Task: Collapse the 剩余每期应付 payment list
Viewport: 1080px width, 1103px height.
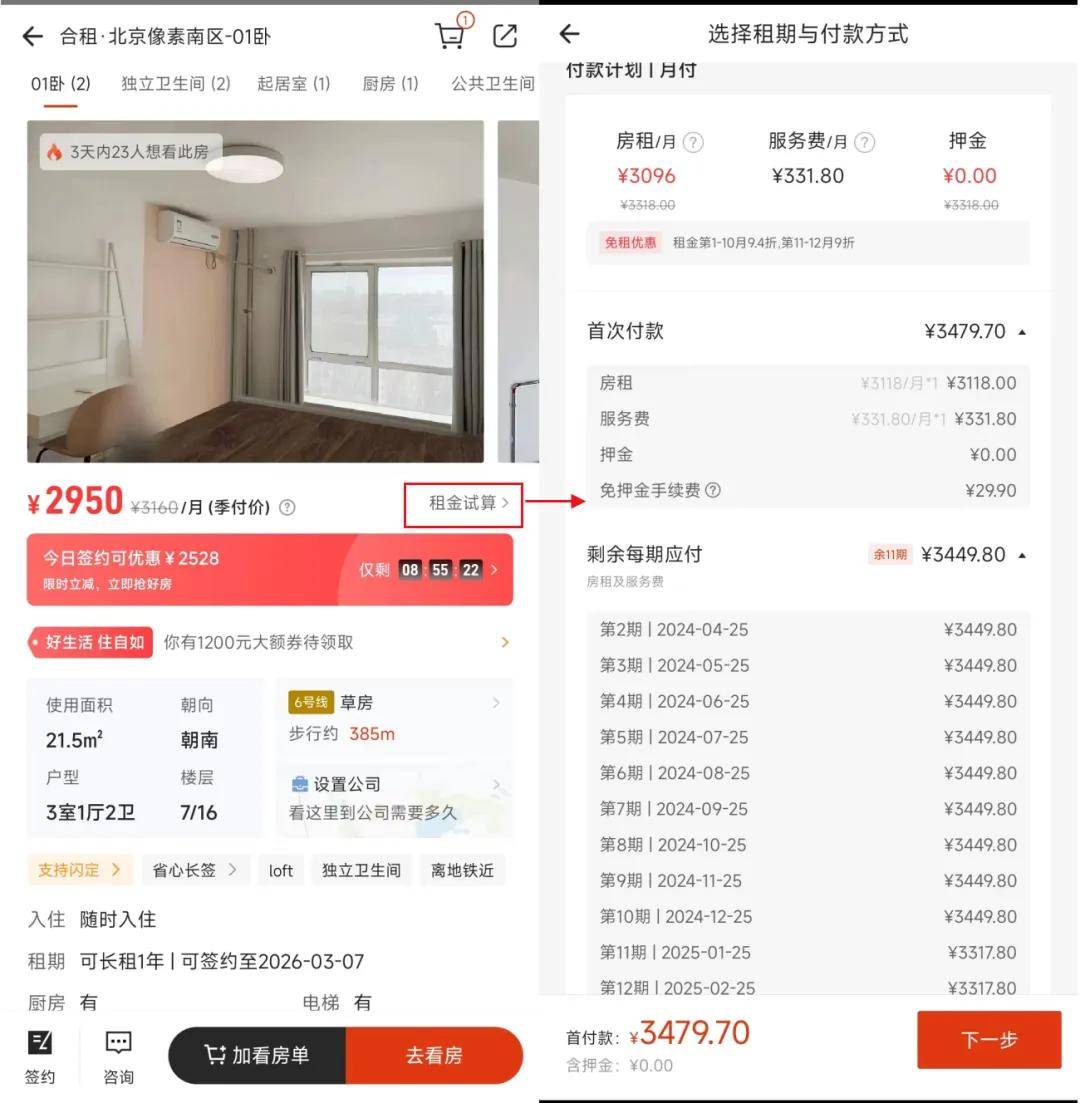Action: pos(1022,554)
